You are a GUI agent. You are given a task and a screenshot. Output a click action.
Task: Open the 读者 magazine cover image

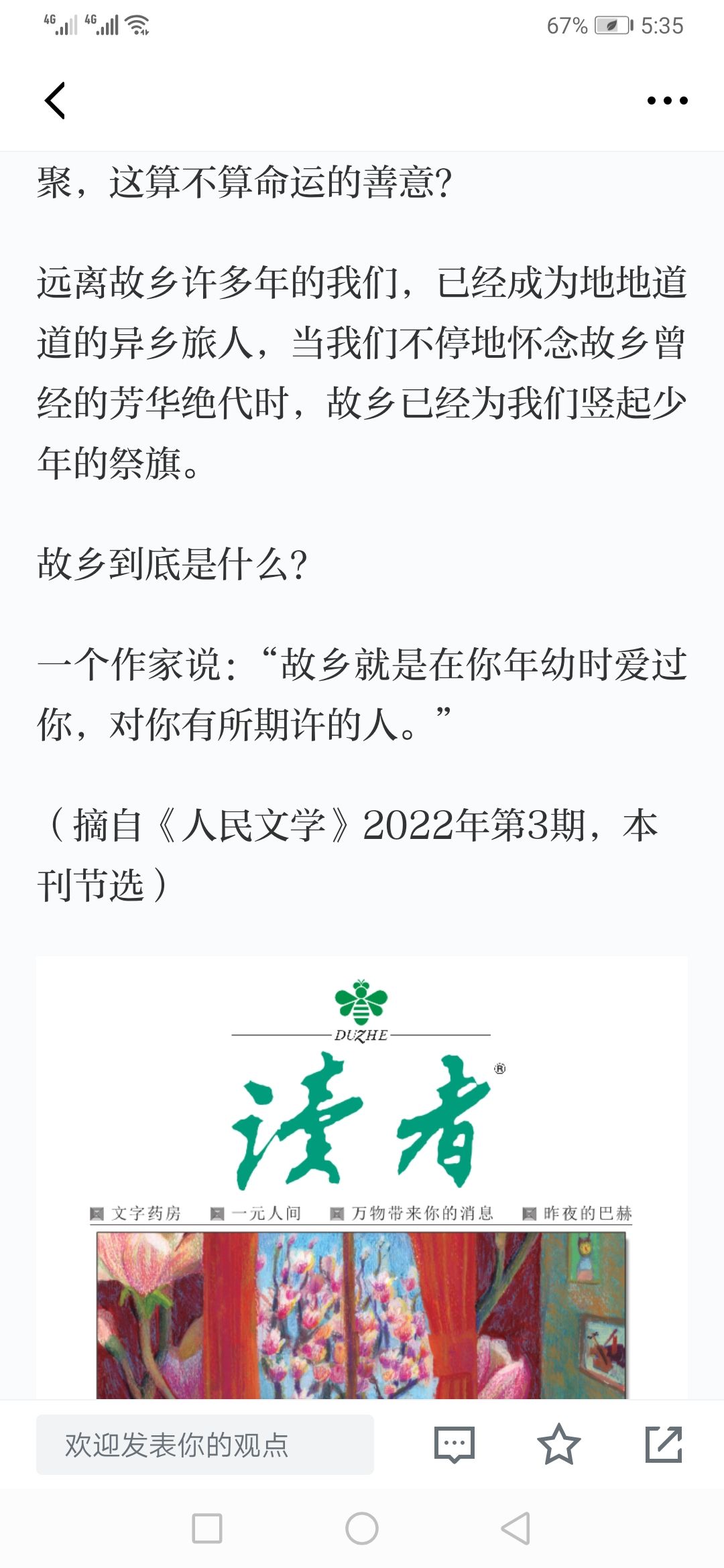coord(362,1179)
